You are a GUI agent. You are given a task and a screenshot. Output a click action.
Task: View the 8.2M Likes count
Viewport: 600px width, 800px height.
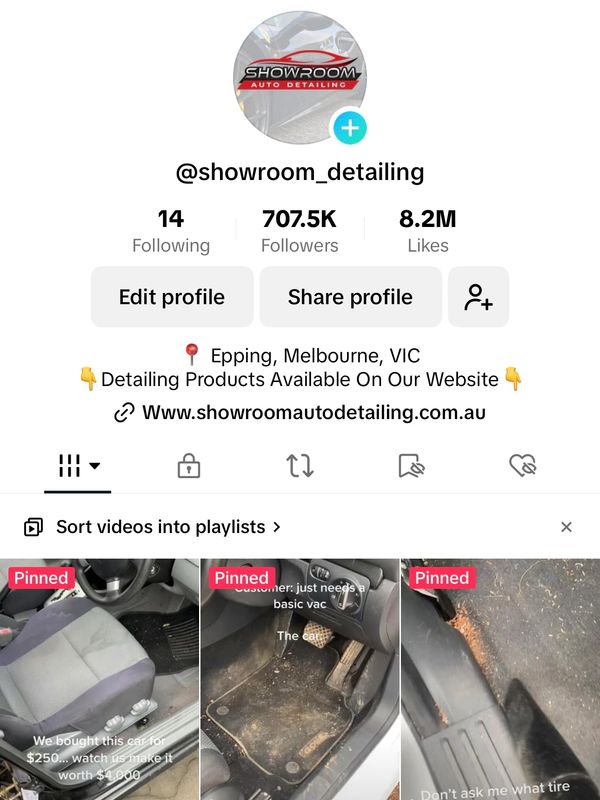point(428,231)
